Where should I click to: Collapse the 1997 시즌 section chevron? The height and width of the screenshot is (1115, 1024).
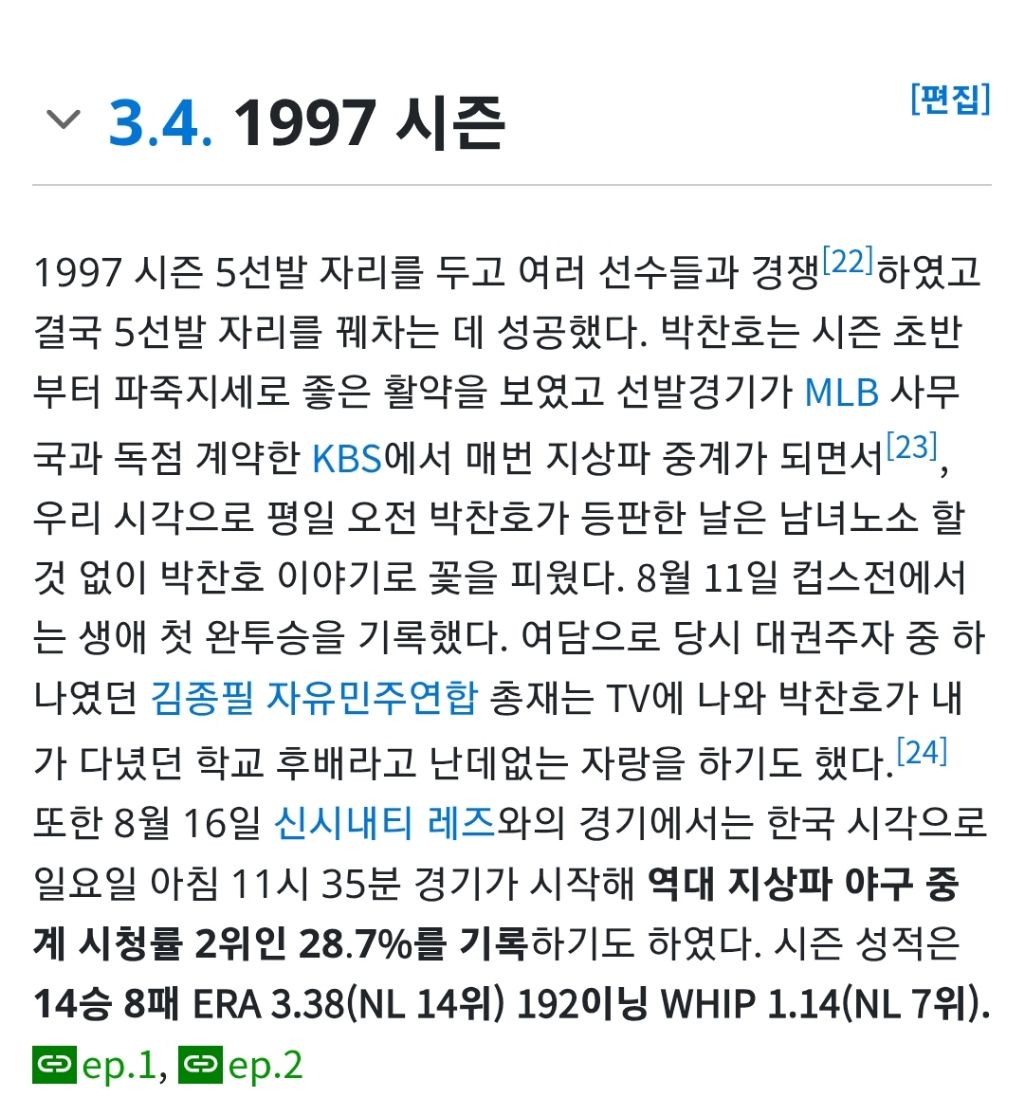pyautogui.click(x=63, y=119)
